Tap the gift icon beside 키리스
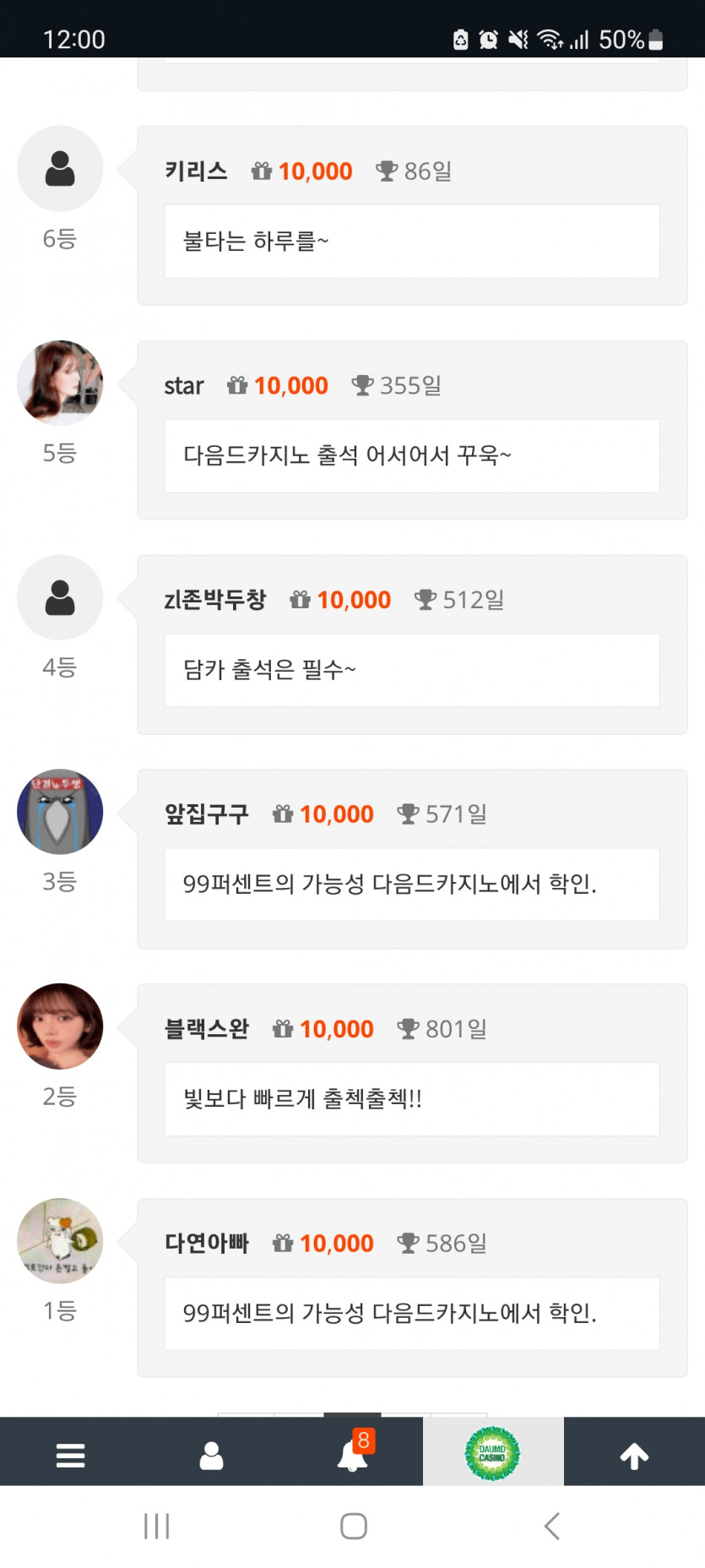This screenshot has width=705, height=1568. pos(261,171)
